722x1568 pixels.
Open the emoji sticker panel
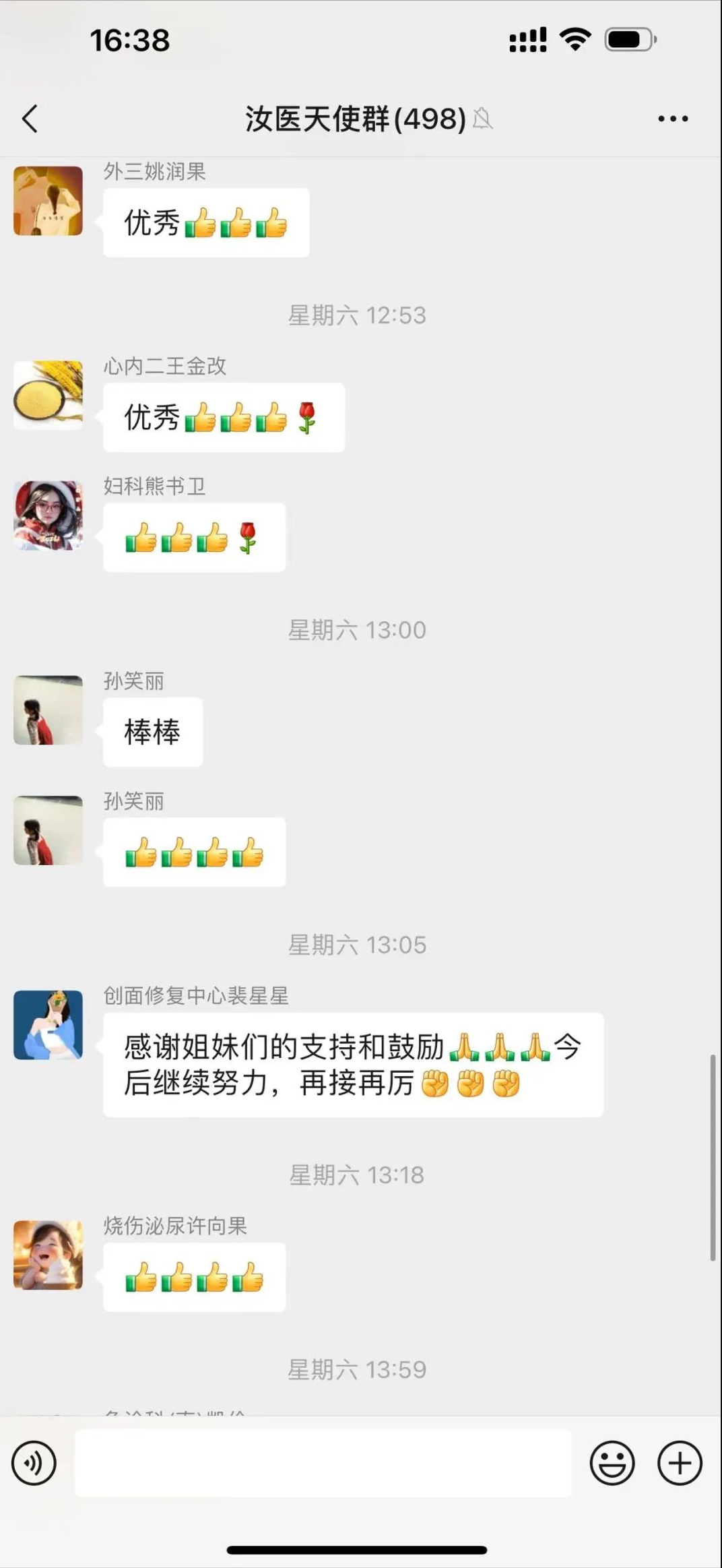tap(612, 1463)
